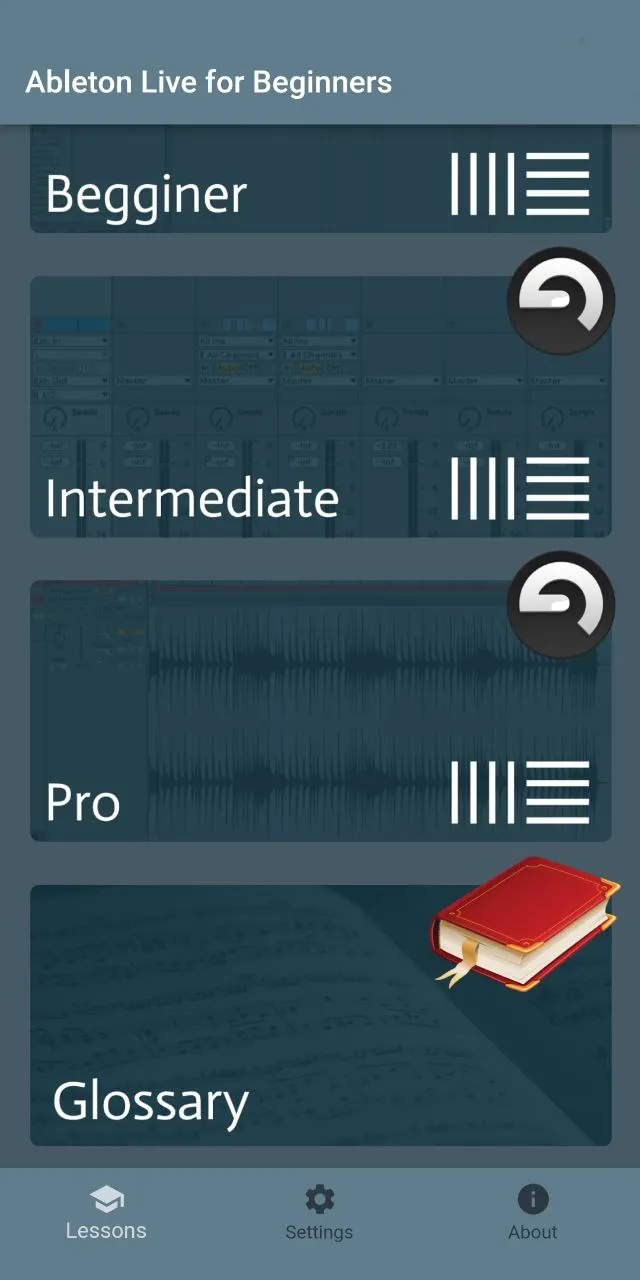Switch to the Settings tab
Screen dimensions: 640x1280
(x=319, y=1214)
